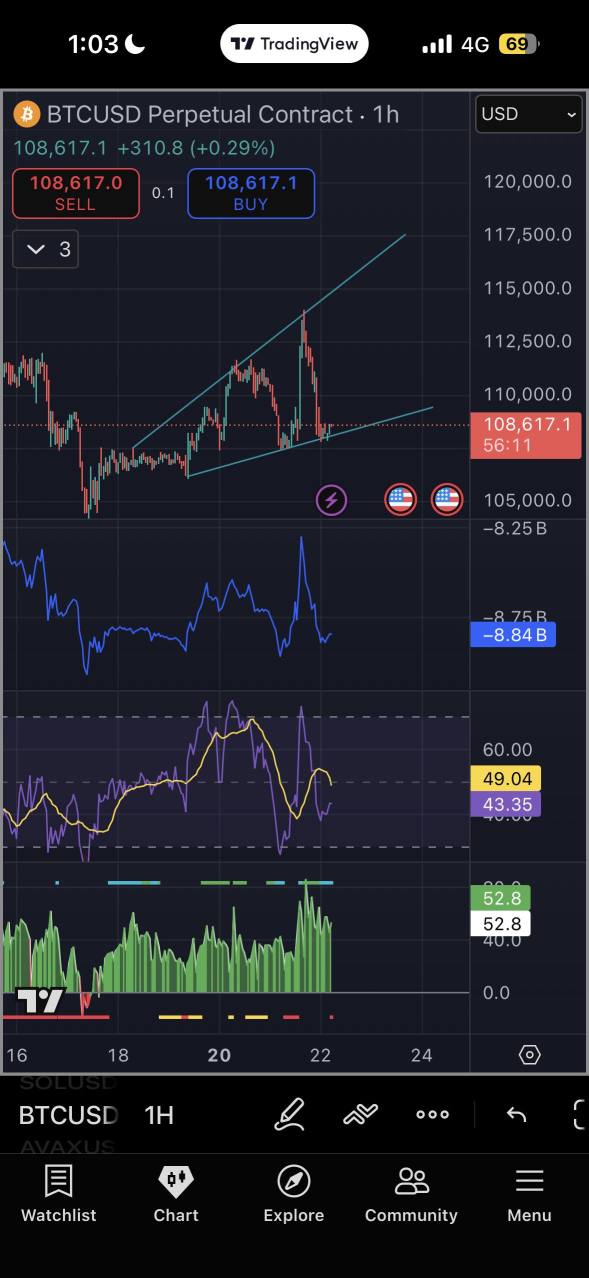
Task: Open the BTCUSD symbol search
Action: 68,1115
